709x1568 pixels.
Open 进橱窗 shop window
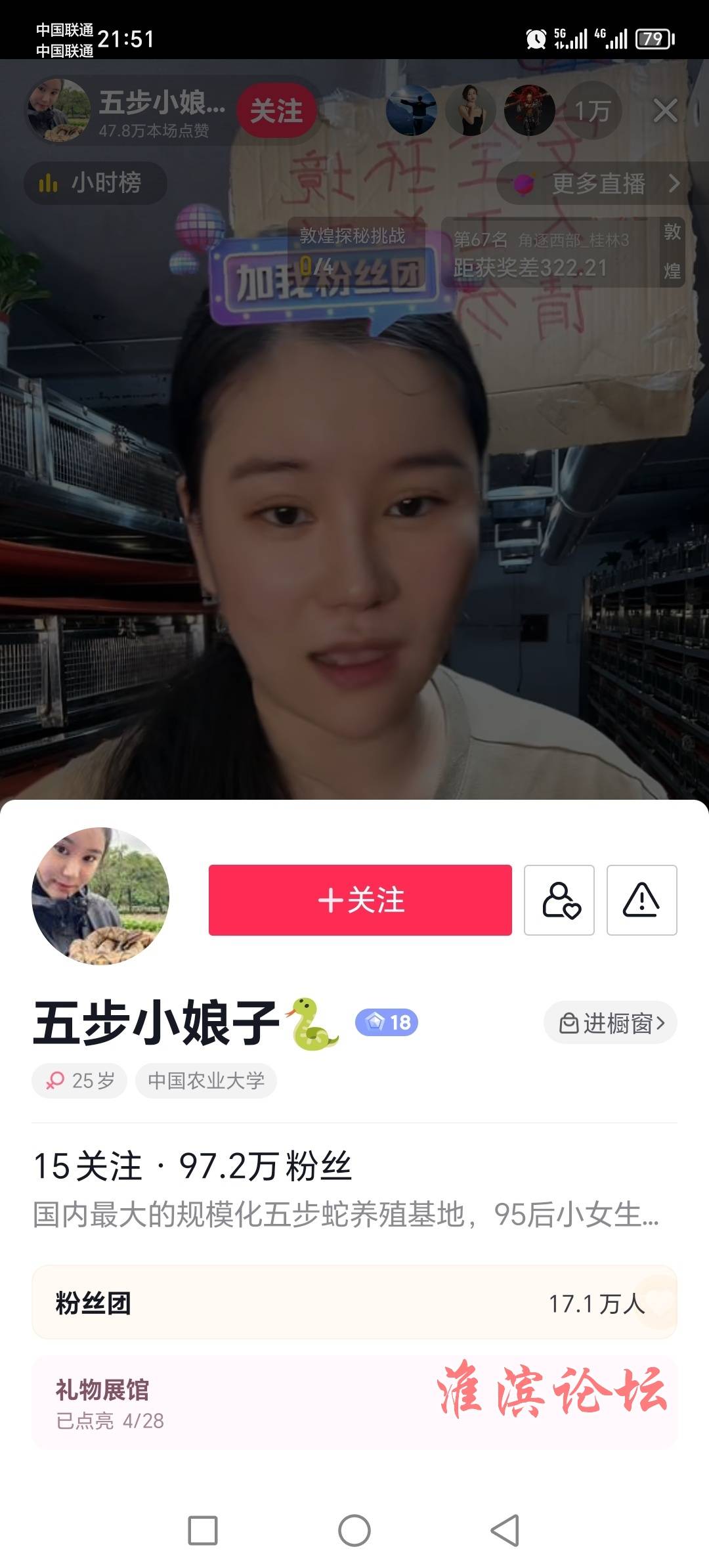(611, 1022)
